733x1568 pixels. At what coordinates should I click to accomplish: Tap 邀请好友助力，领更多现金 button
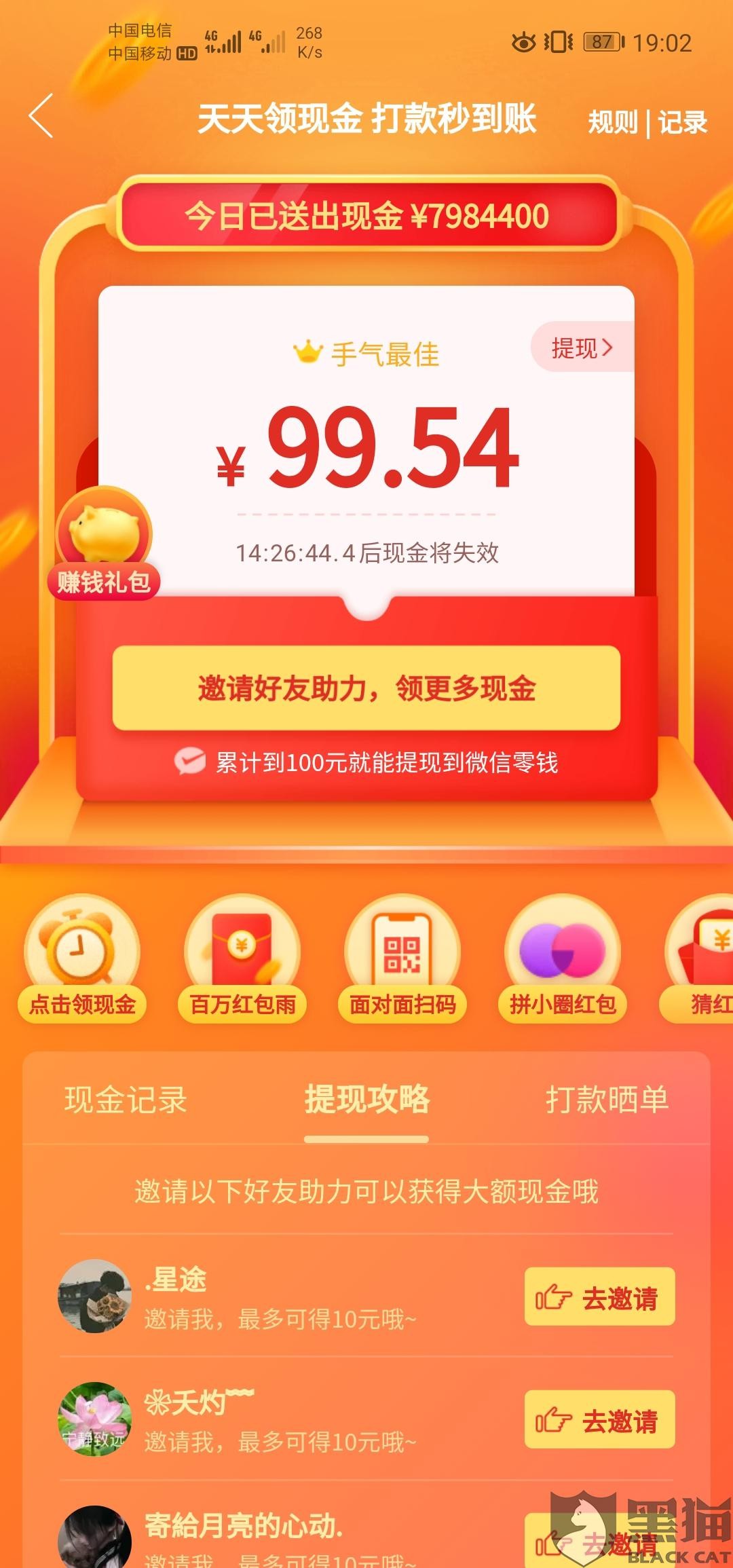point(366,688)
